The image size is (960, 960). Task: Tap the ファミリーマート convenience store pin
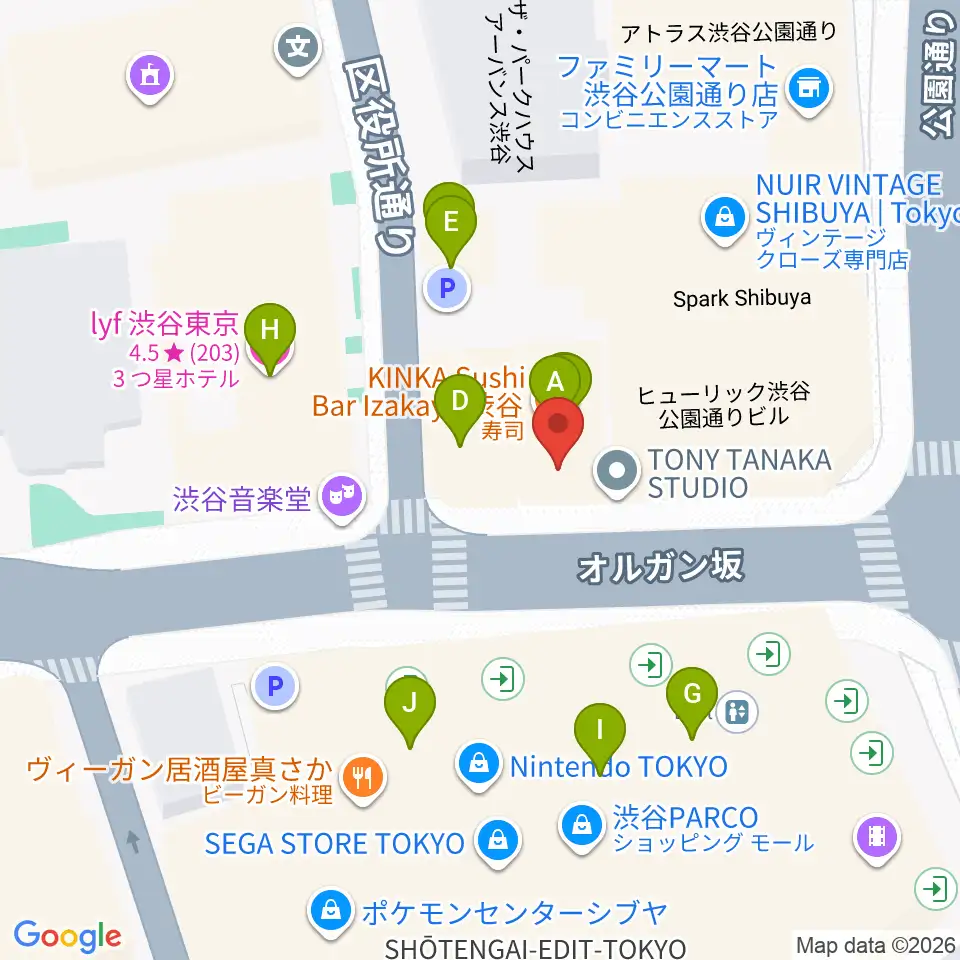(x=809, y=91)
